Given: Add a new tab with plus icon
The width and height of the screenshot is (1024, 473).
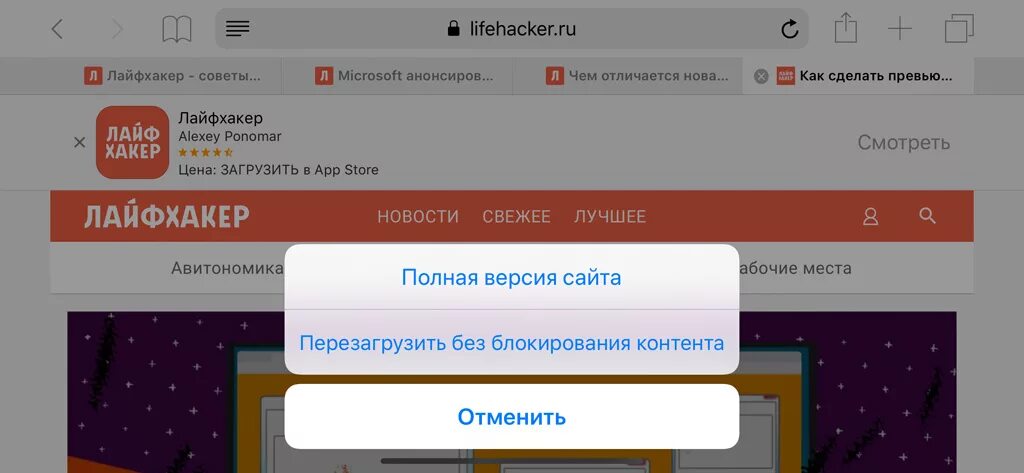Looking at the screenshot, I should [899, 29].
